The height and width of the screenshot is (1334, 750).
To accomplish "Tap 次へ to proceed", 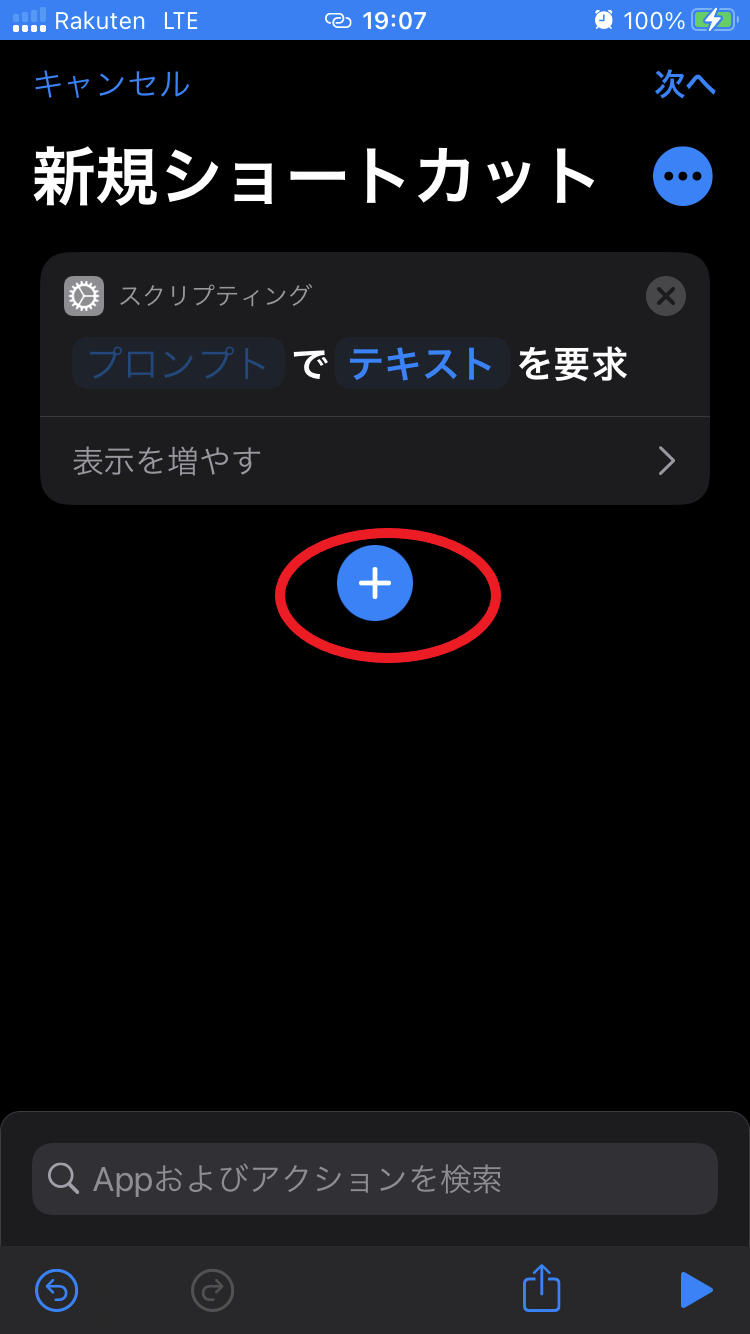I will 685,85.
